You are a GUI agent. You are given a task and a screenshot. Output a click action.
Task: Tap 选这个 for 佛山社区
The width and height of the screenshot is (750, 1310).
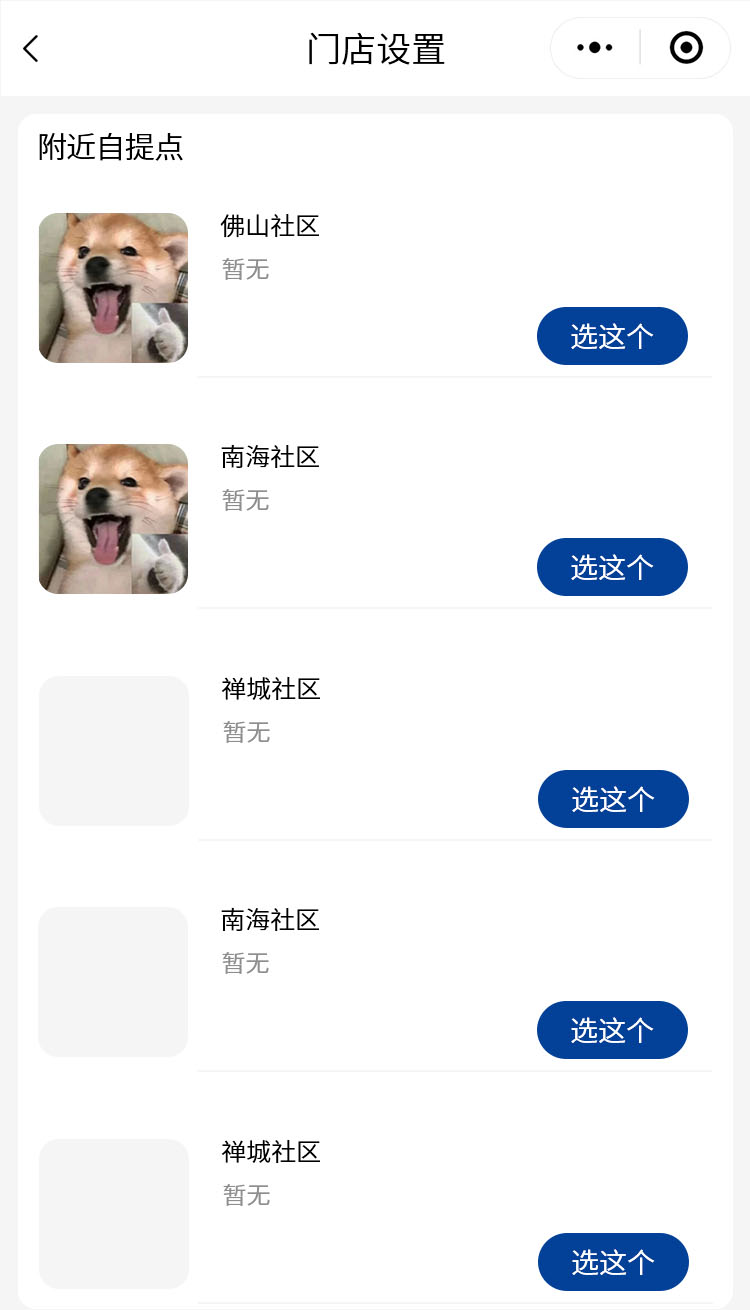coord(612,336)
